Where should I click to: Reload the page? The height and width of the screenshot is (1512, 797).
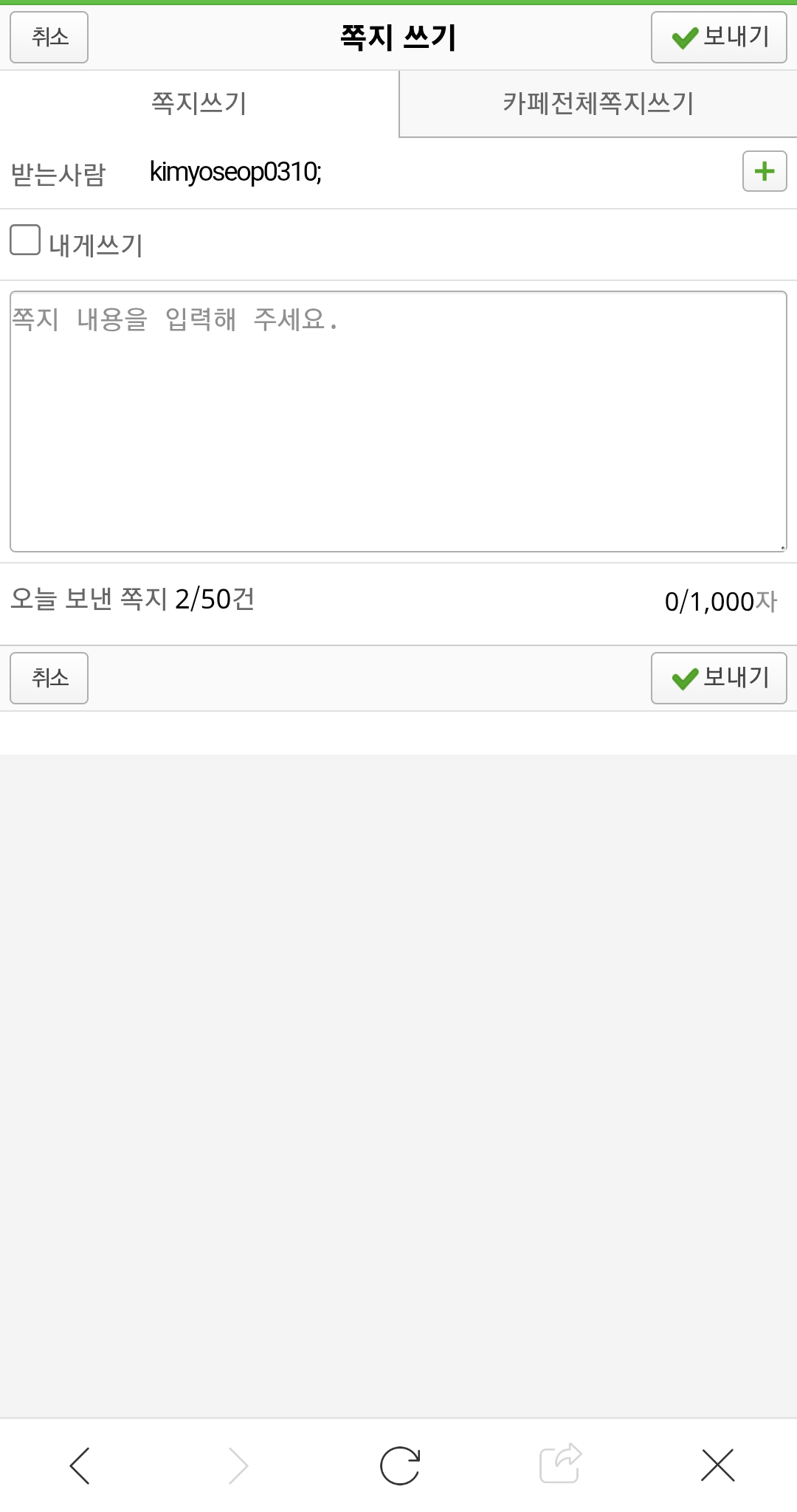click(399, 1465)
